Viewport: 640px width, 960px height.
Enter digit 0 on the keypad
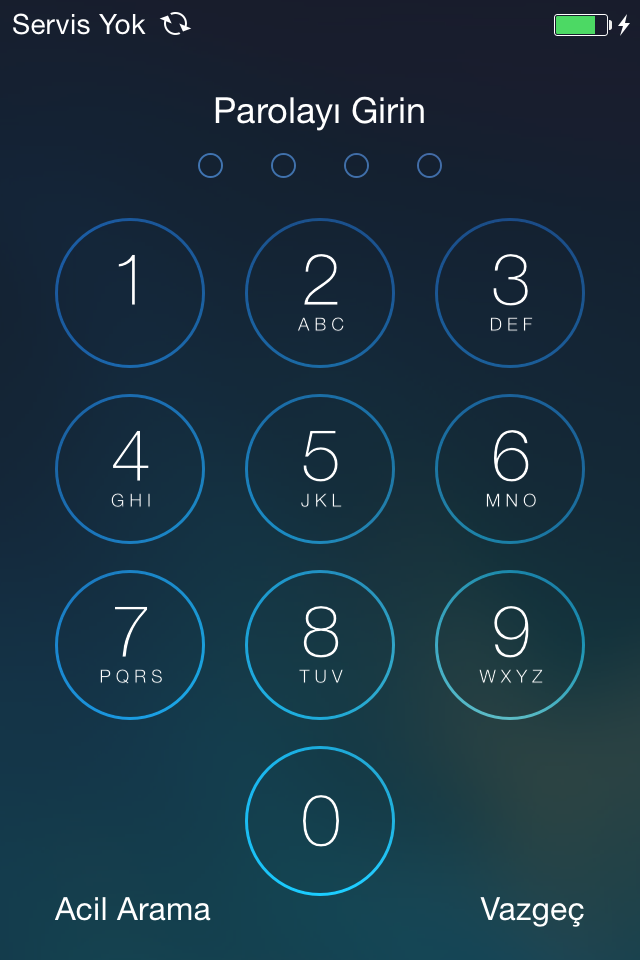coord(320,821)
